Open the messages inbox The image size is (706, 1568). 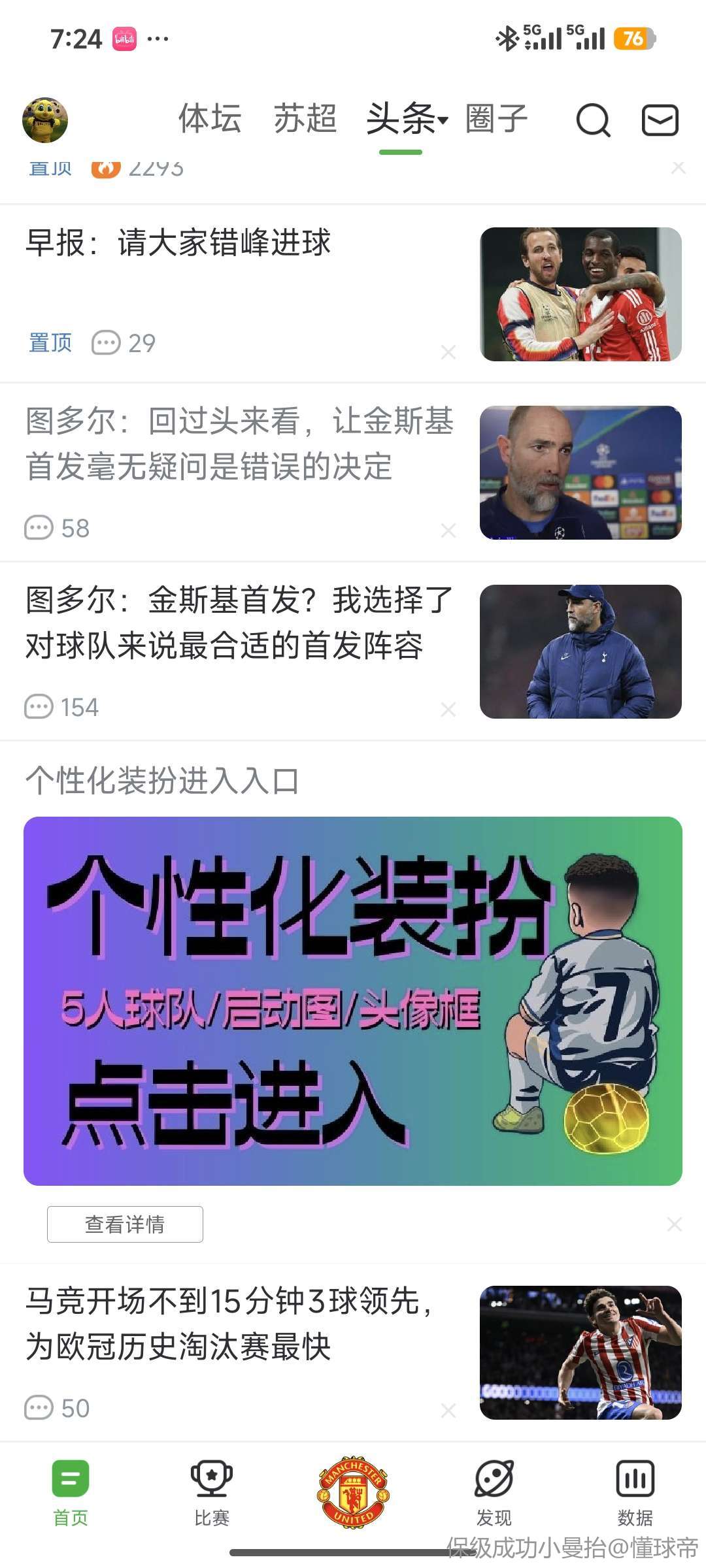click(660, 120)
